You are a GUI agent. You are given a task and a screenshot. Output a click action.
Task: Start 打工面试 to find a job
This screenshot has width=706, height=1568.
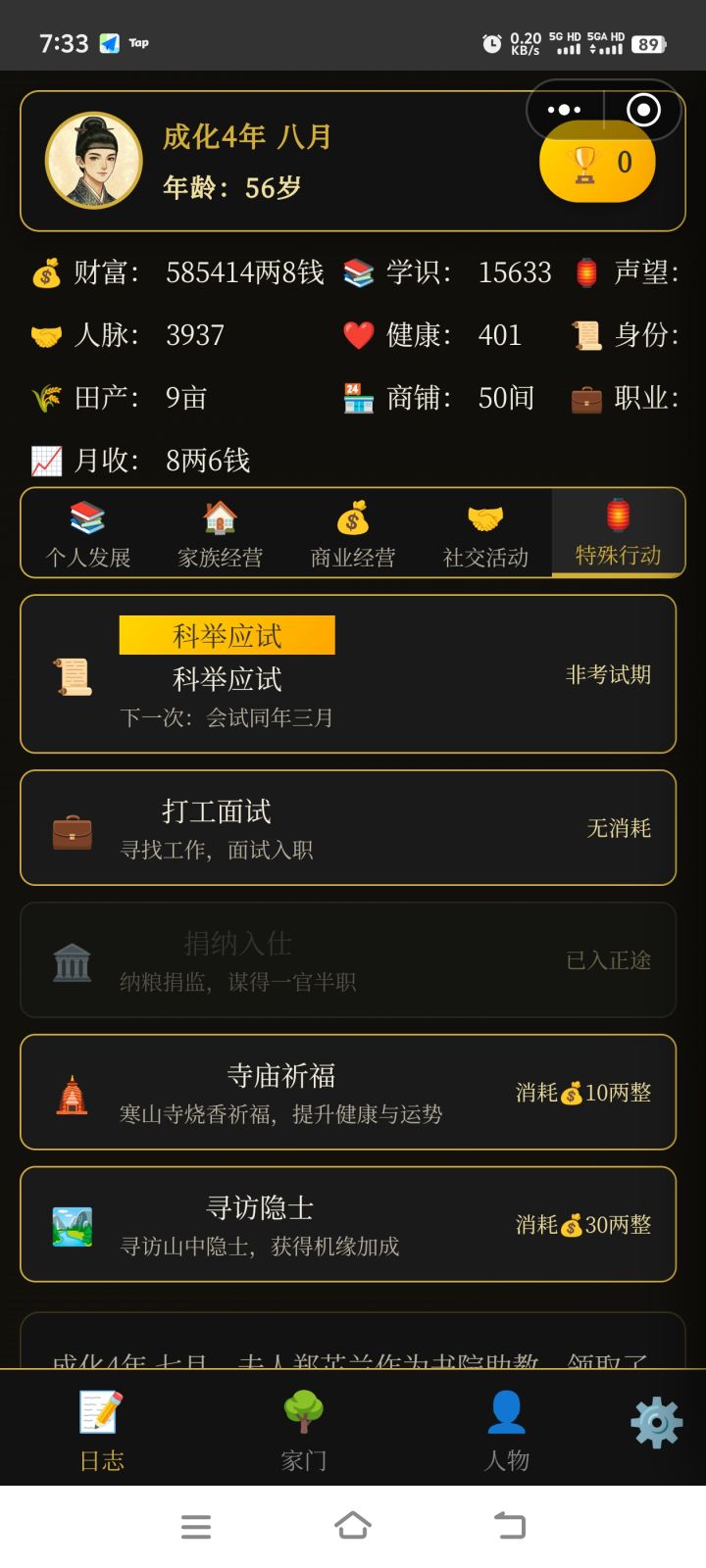[348, 828]
